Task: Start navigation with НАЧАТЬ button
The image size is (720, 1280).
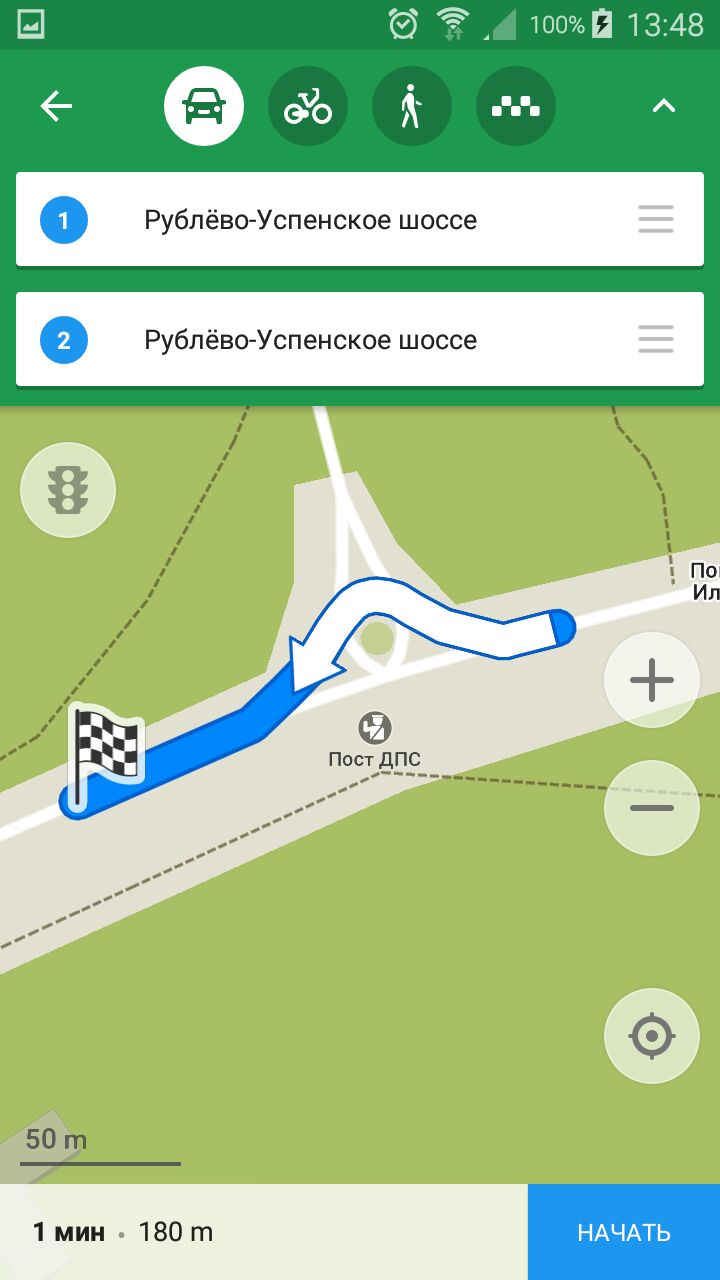Action: click(x=624, y=1232)
